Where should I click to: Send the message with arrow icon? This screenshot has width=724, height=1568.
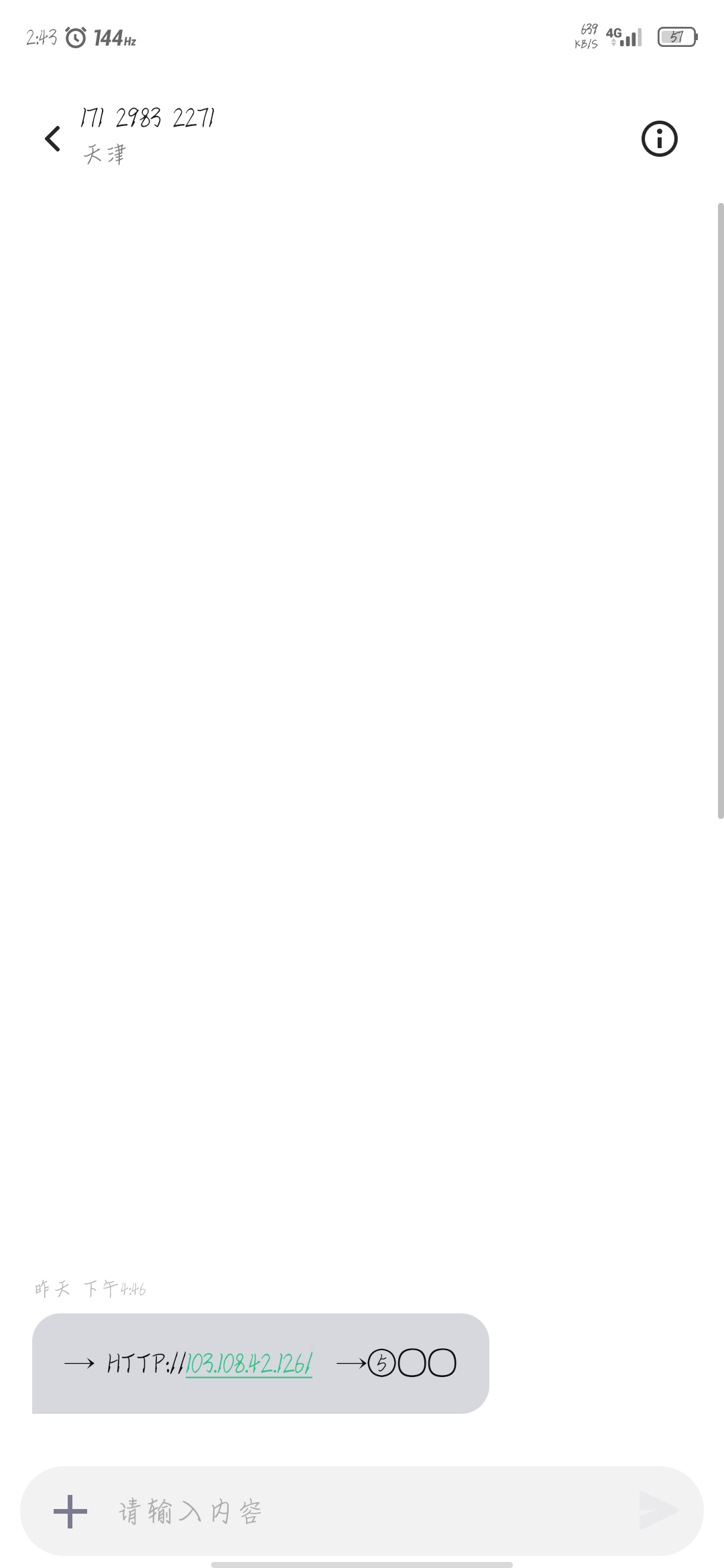(x=658, y=1511)
